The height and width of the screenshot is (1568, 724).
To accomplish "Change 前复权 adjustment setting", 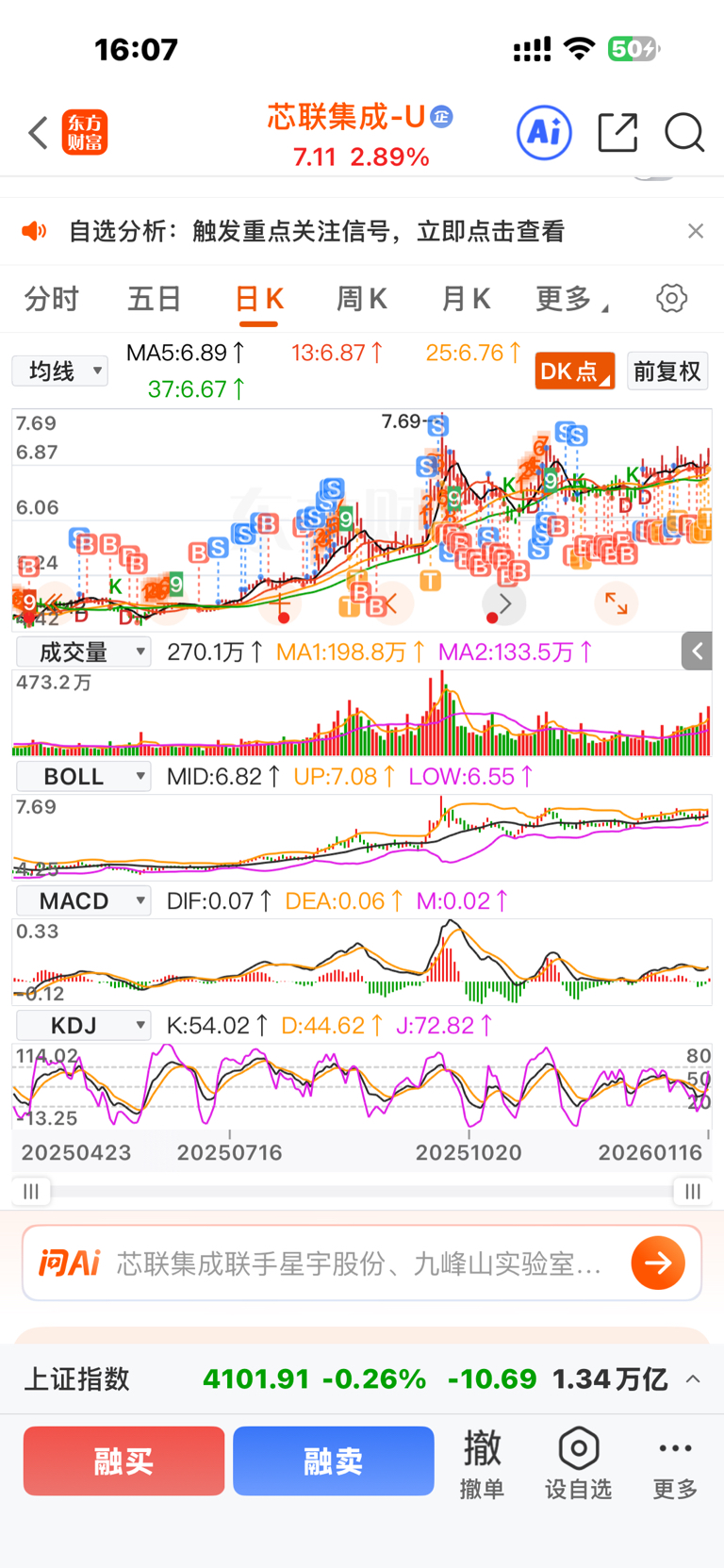I will point(666,371).
